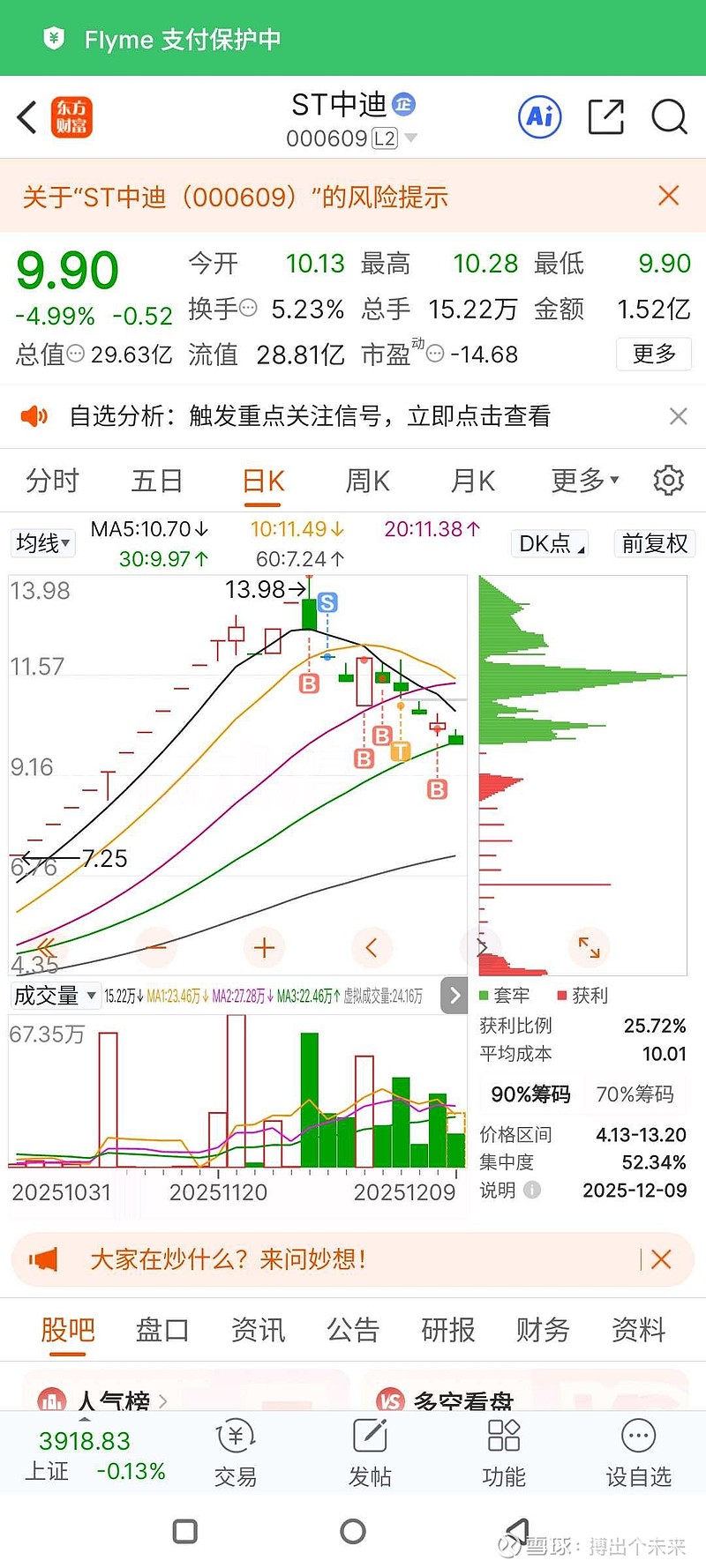Add stock via 设自选

[638, 1452]
